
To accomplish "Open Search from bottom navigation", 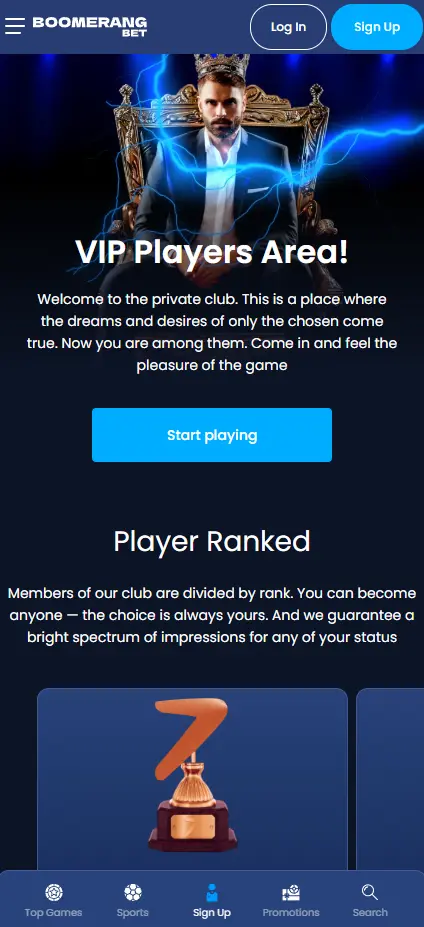I will coord(370,900).
